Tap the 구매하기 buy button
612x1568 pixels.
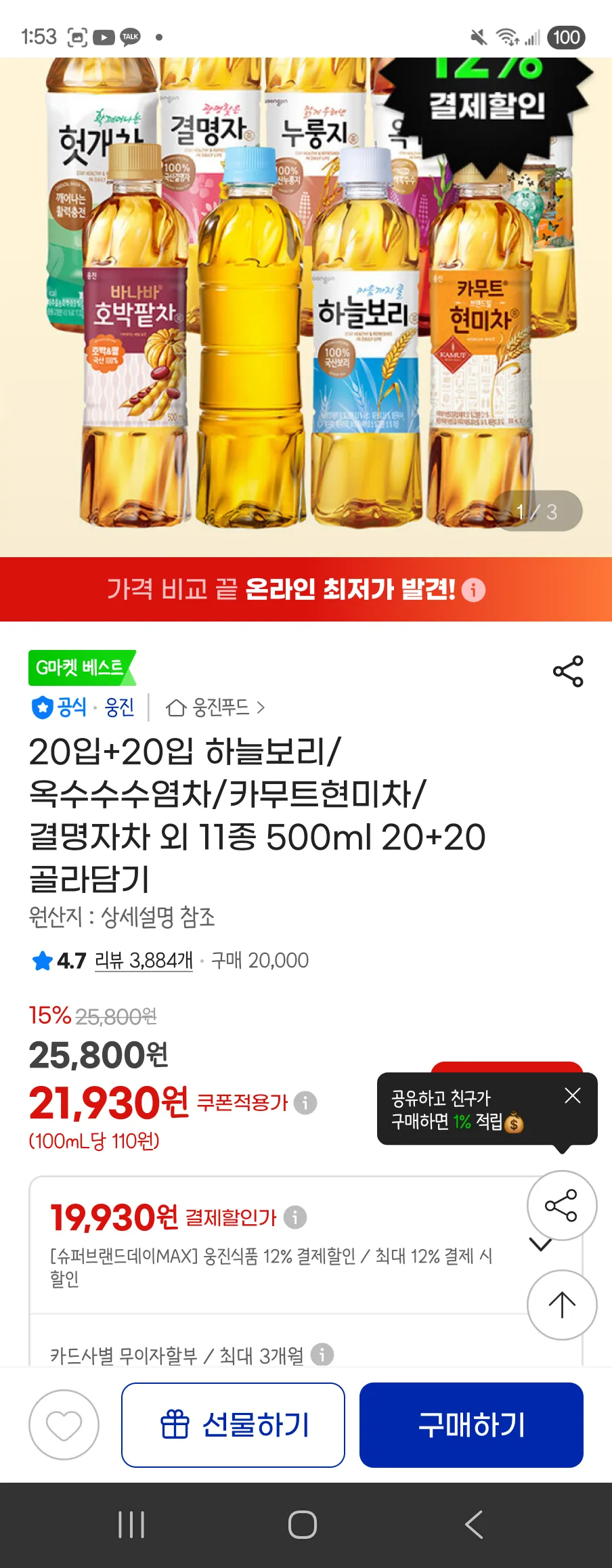click(x=471, y=1424)
